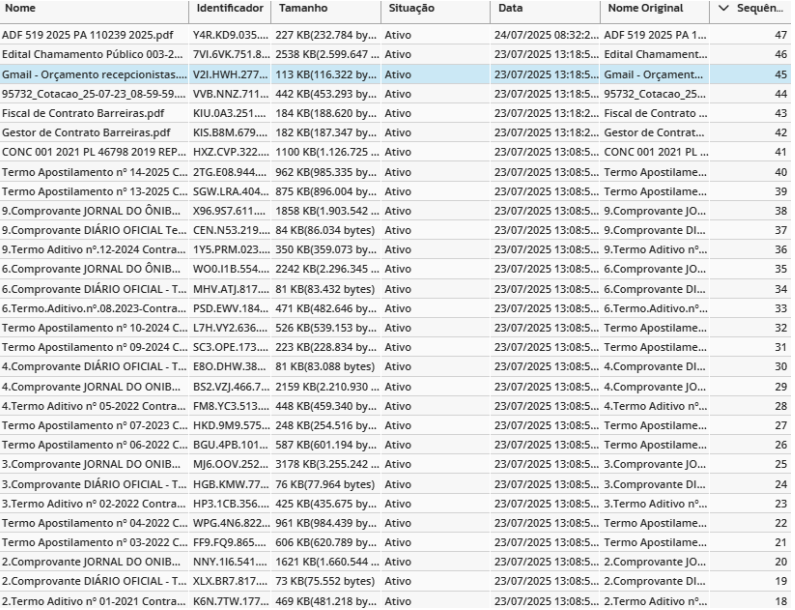This screenshot has height=610, width=795.
Task: Select the CONC 001 2021 PL 46798 row
Action: tap(395, 152)
